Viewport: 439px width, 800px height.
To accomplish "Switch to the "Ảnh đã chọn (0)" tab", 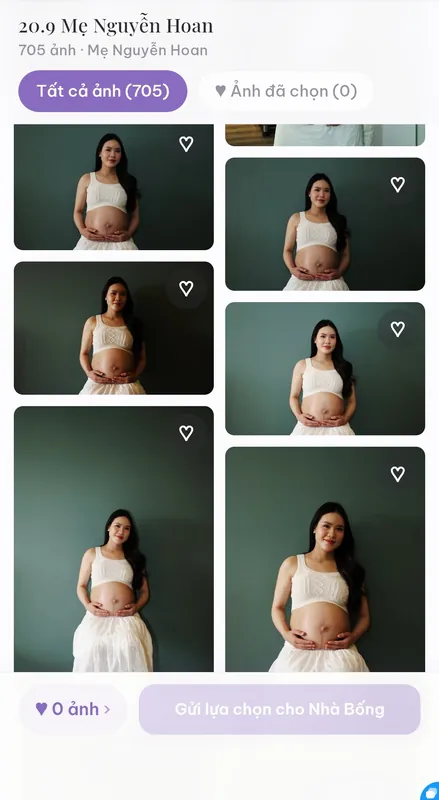I will (x=286, y=91).
